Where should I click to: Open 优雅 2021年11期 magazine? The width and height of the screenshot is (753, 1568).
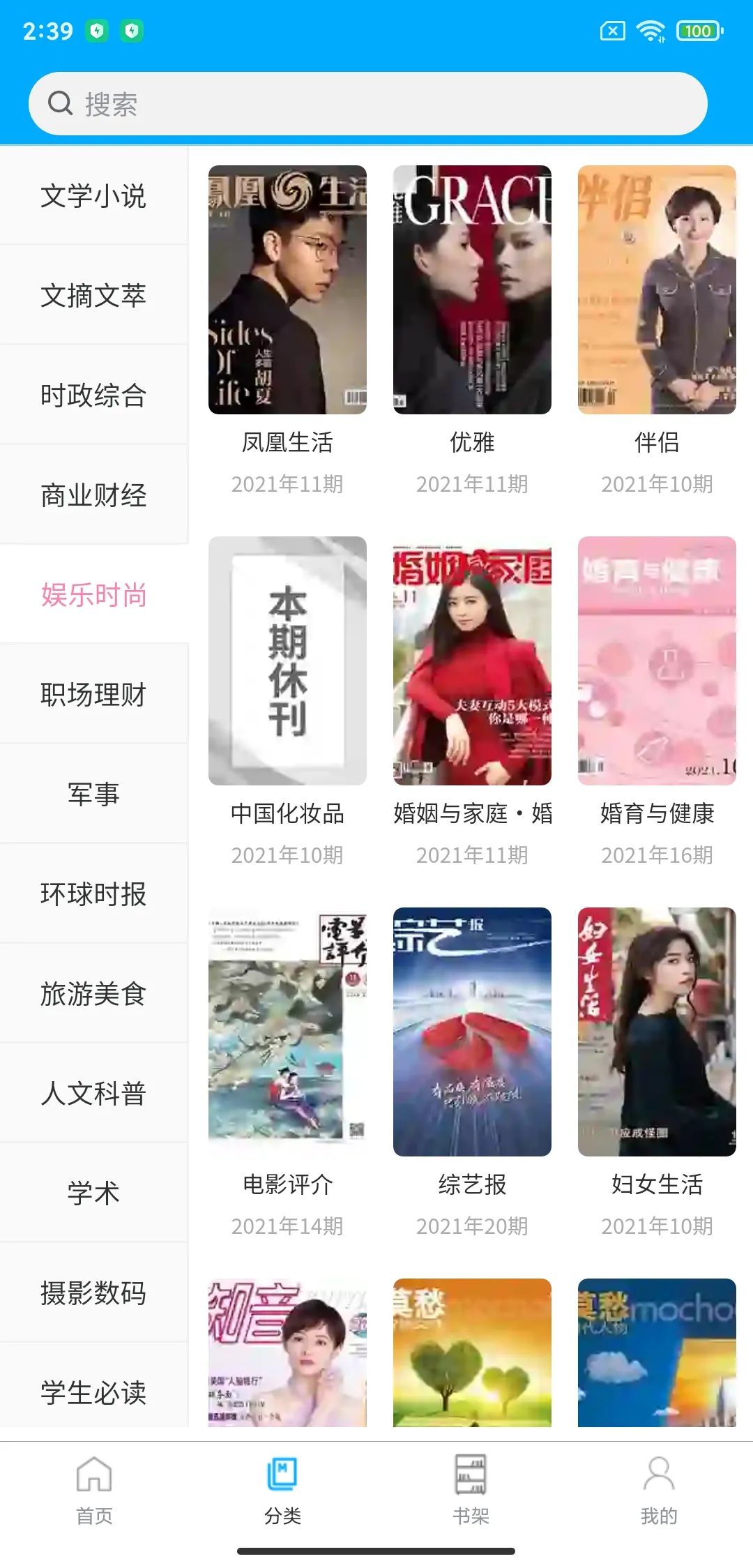pos(472,289)
